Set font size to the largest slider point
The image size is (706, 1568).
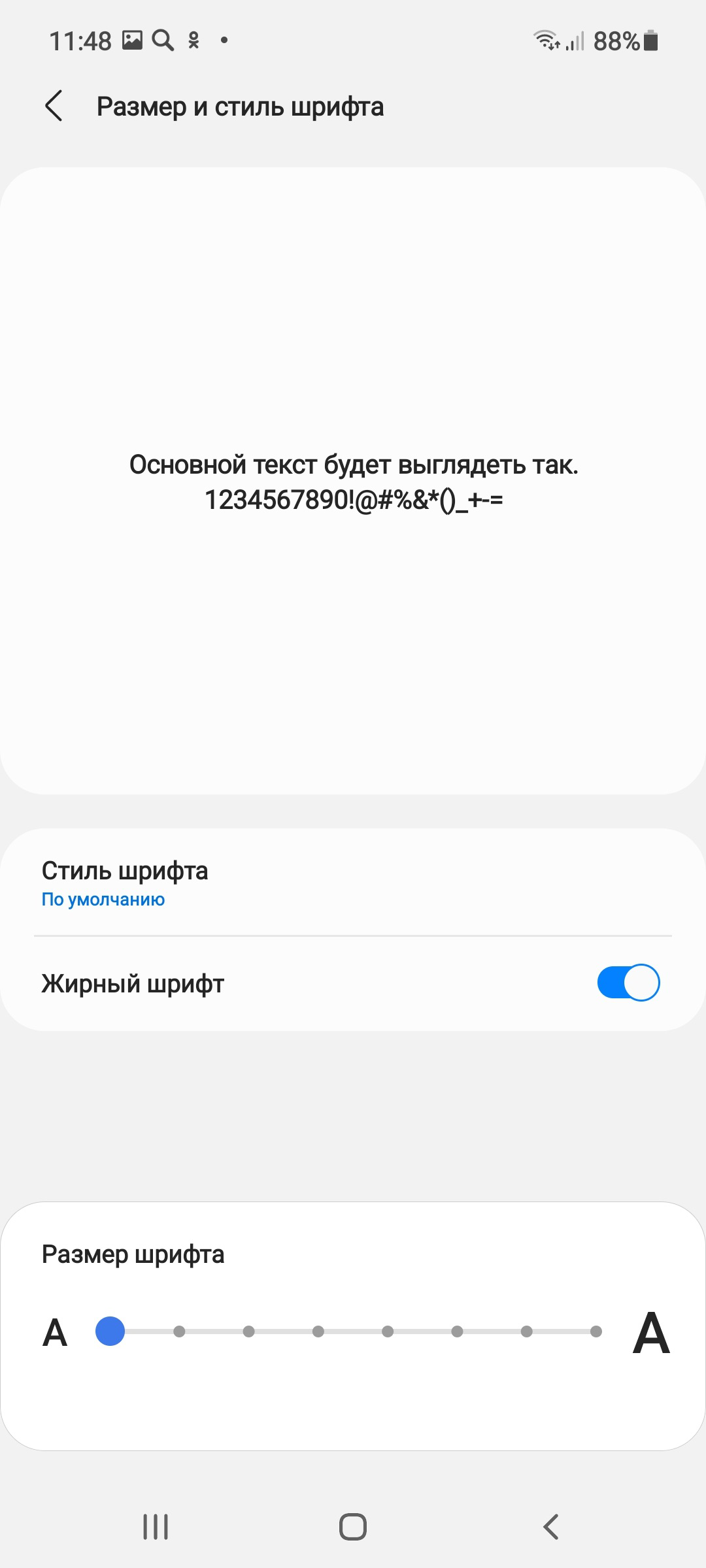[x=596, y=1331]
